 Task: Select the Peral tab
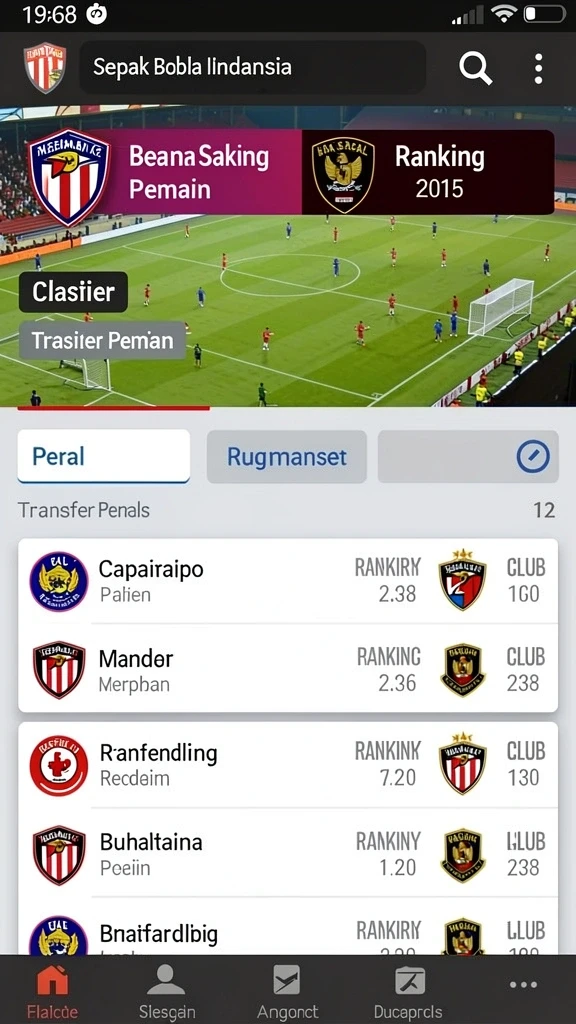click(x=104, y=456)
